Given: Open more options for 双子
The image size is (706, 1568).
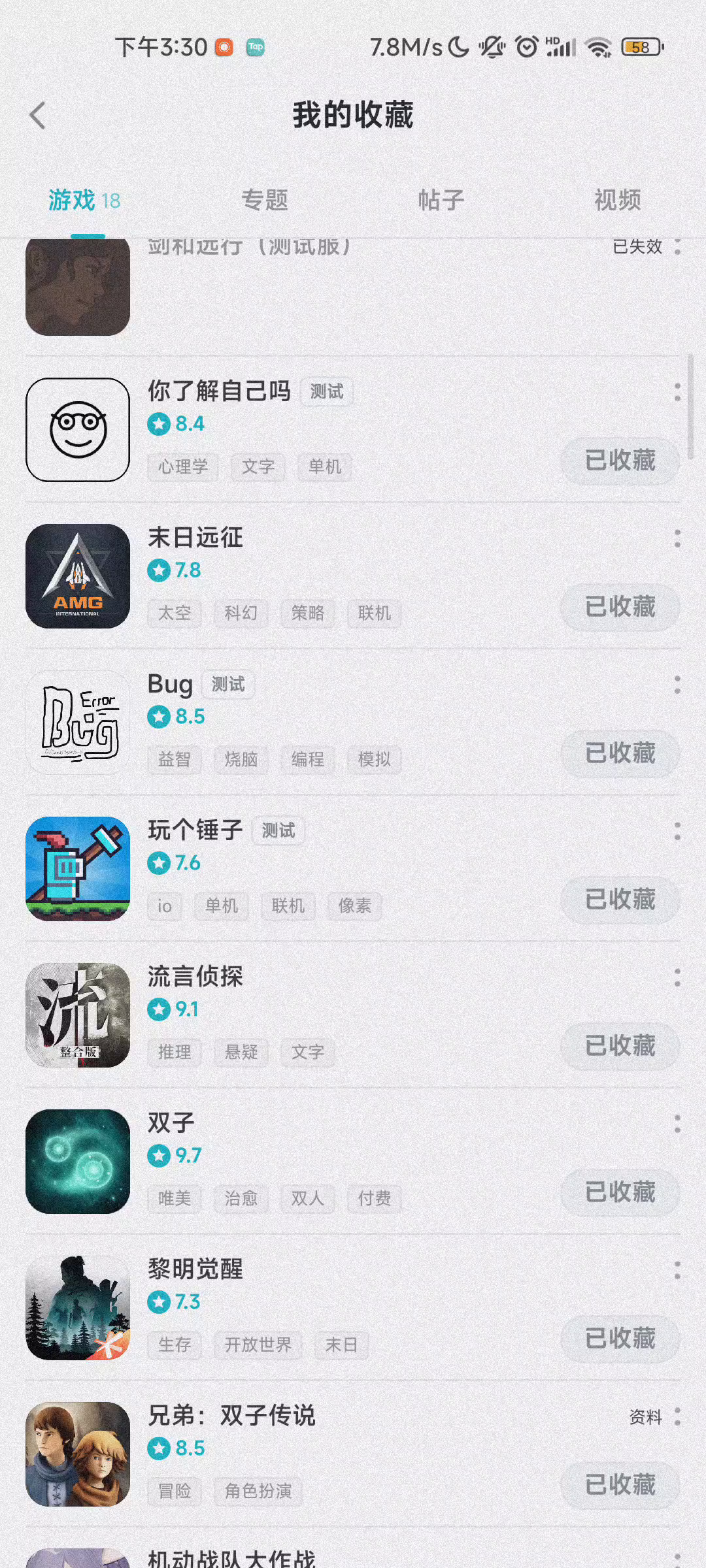Looking at the screenshot, I should 677,1124.
